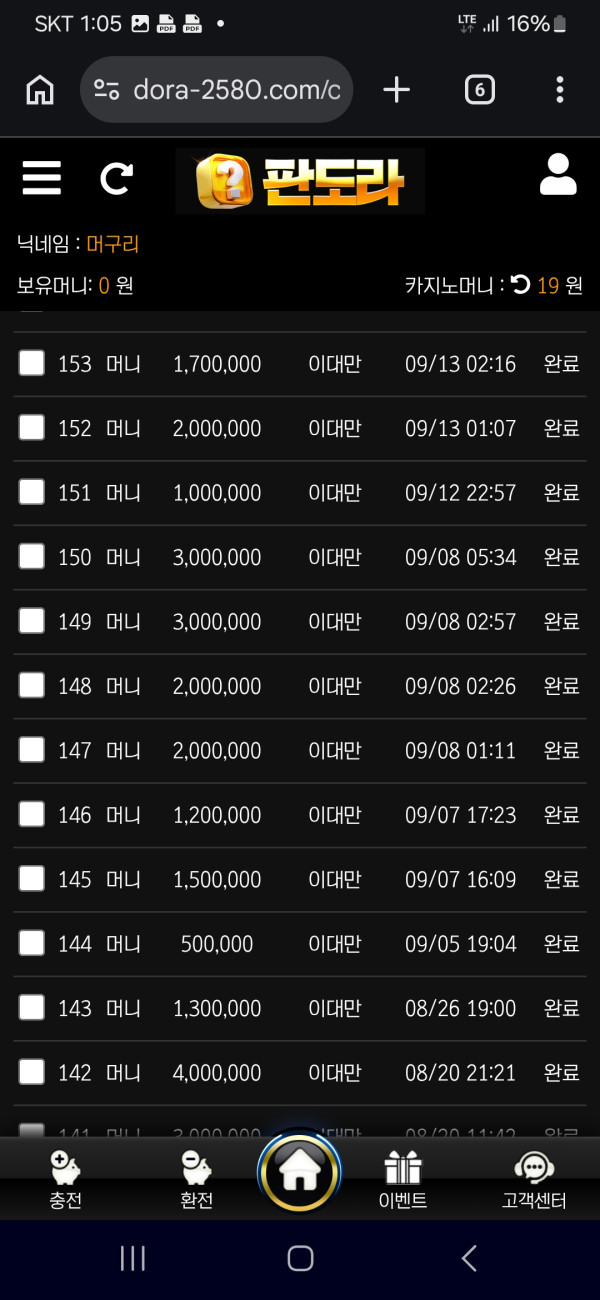Go to the browser home page

click(x=40, y=90)
